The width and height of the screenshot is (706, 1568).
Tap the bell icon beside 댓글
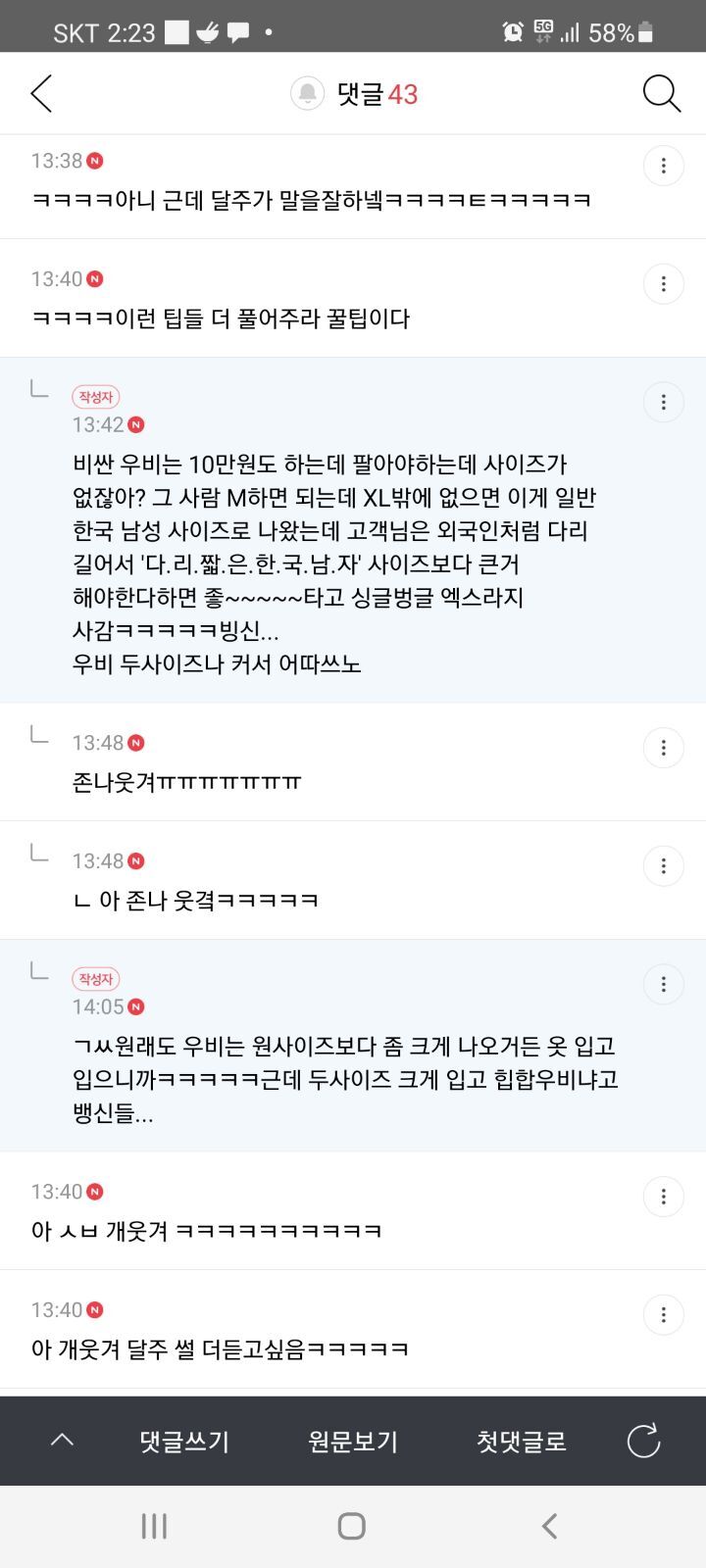tap(307, 94)
